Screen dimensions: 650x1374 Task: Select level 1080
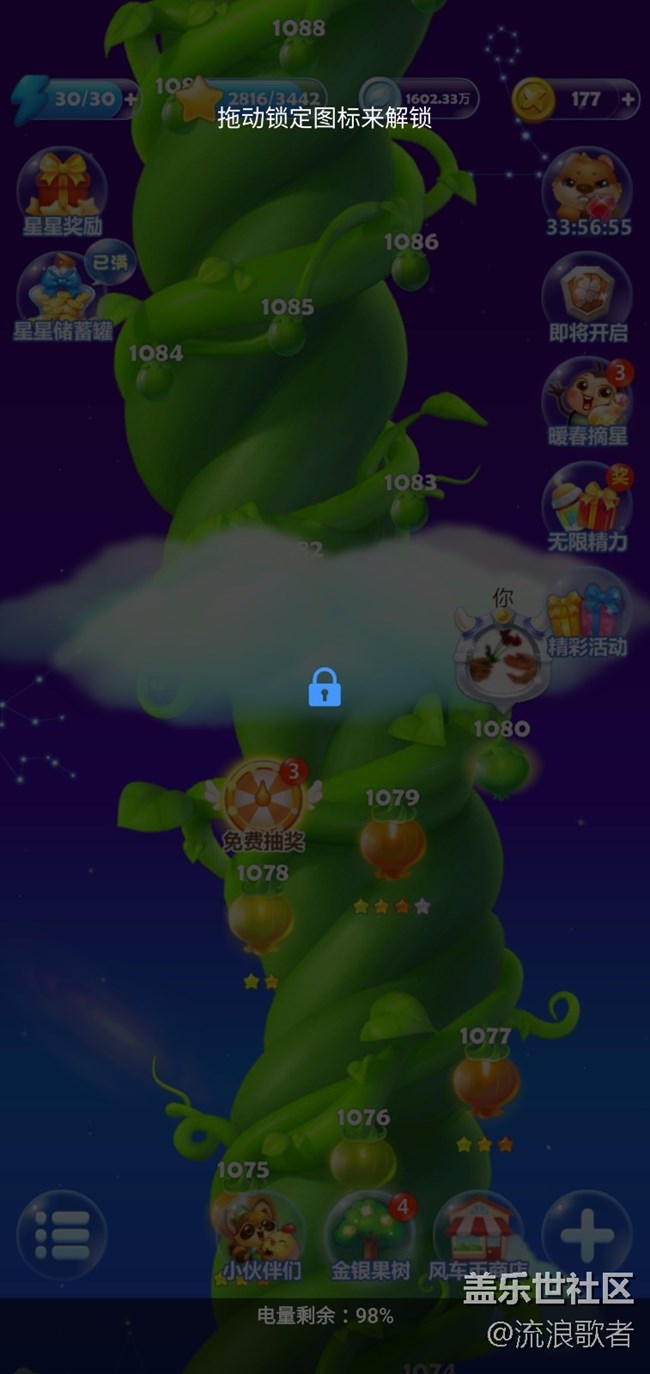[x=500, y=765]
